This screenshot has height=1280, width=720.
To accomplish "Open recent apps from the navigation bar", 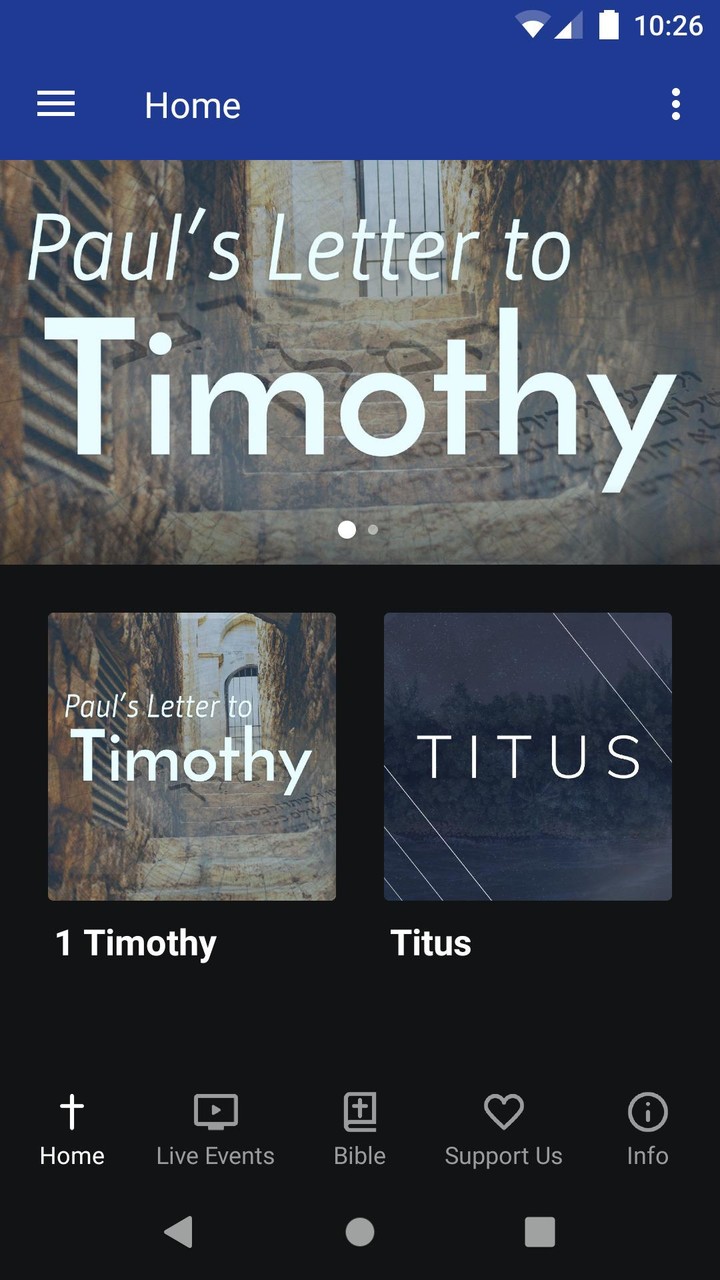I will point(540,1232).
